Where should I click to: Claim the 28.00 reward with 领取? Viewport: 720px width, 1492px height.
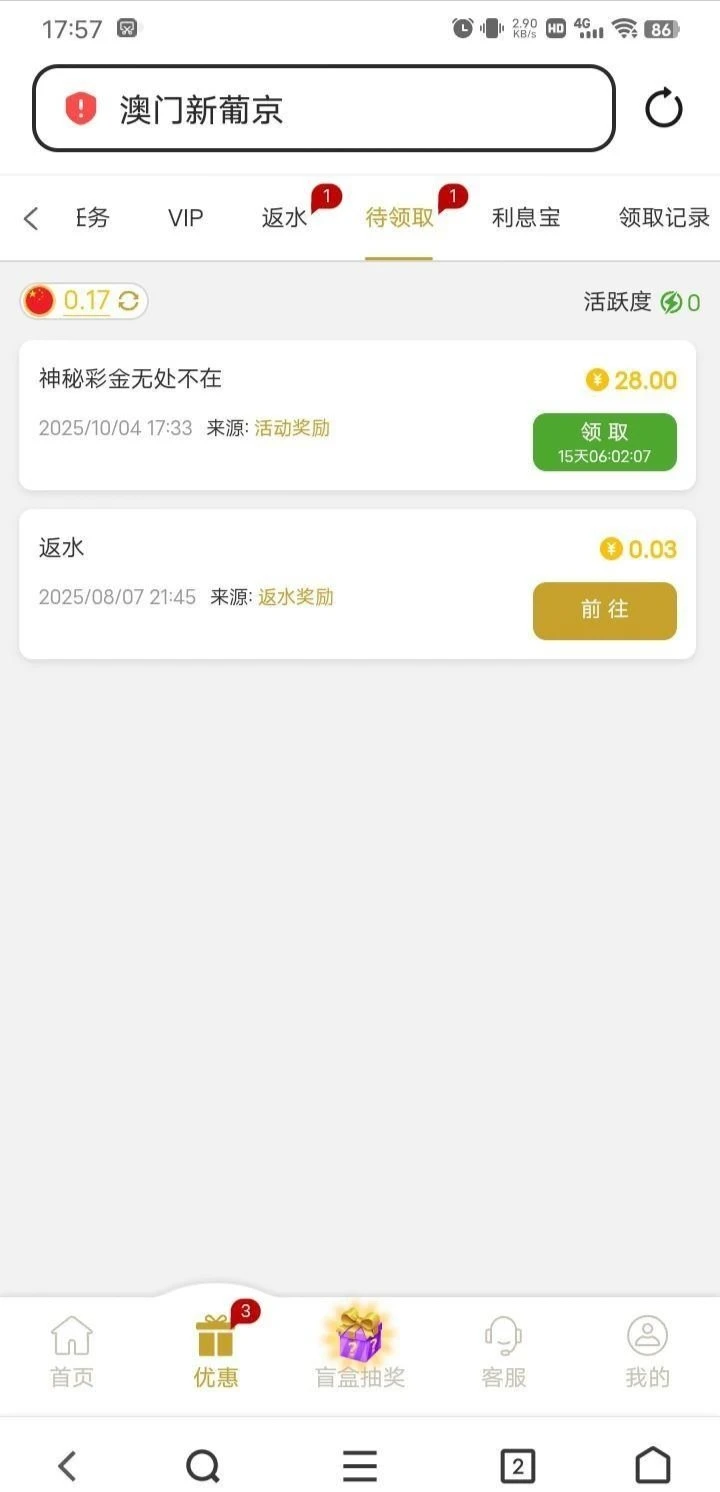point(604,441)
